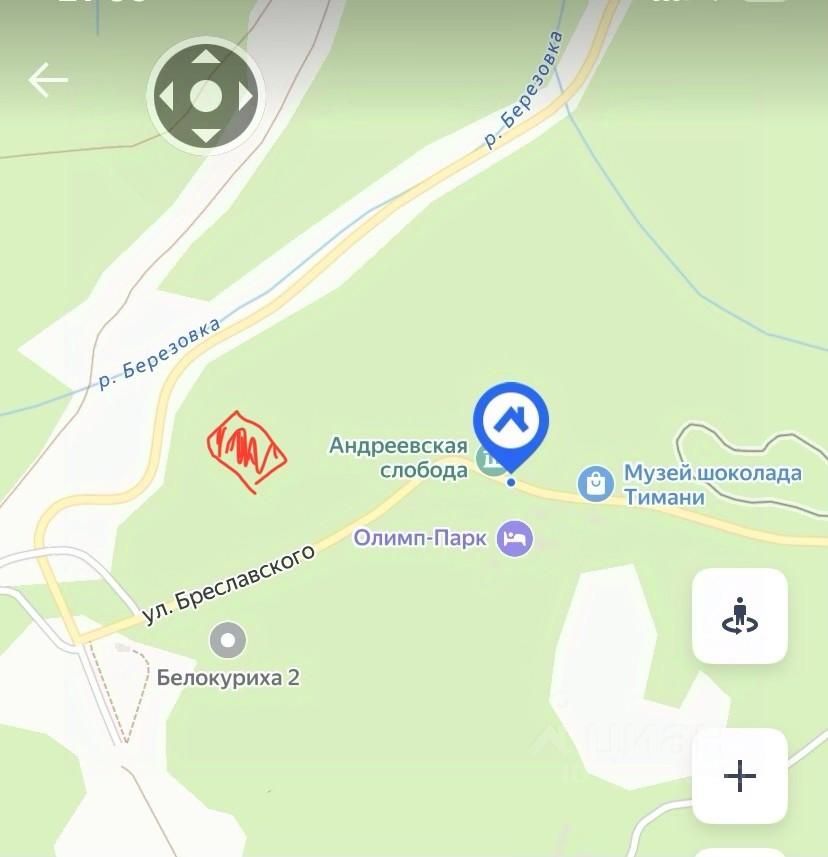Go back using the arrow

coord(47,80)
